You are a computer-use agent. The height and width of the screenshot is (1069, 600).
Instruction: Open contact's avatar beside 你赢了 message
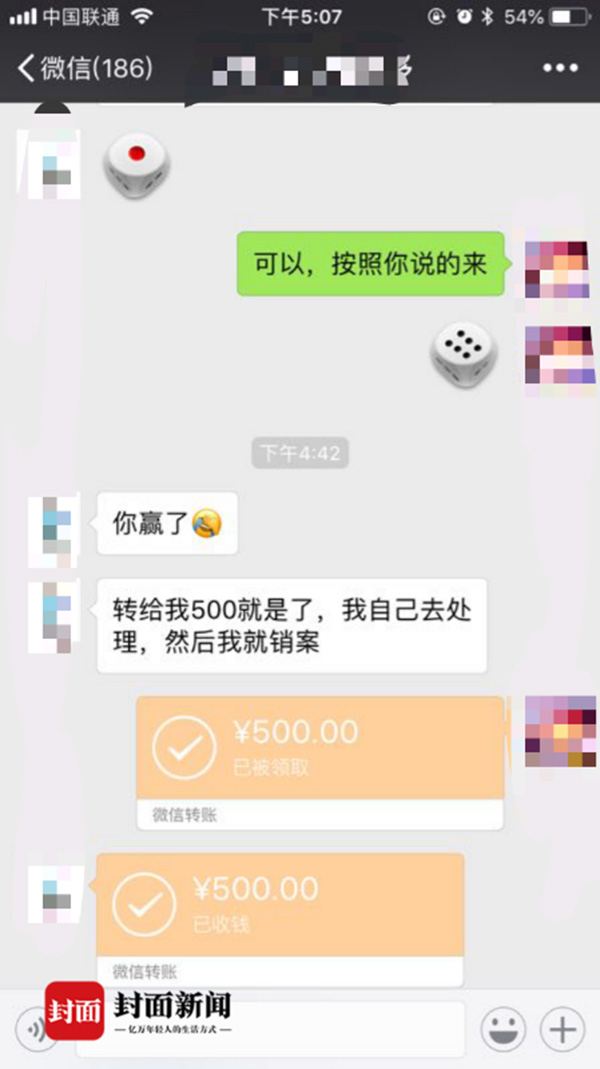click(x=50, y=524)
